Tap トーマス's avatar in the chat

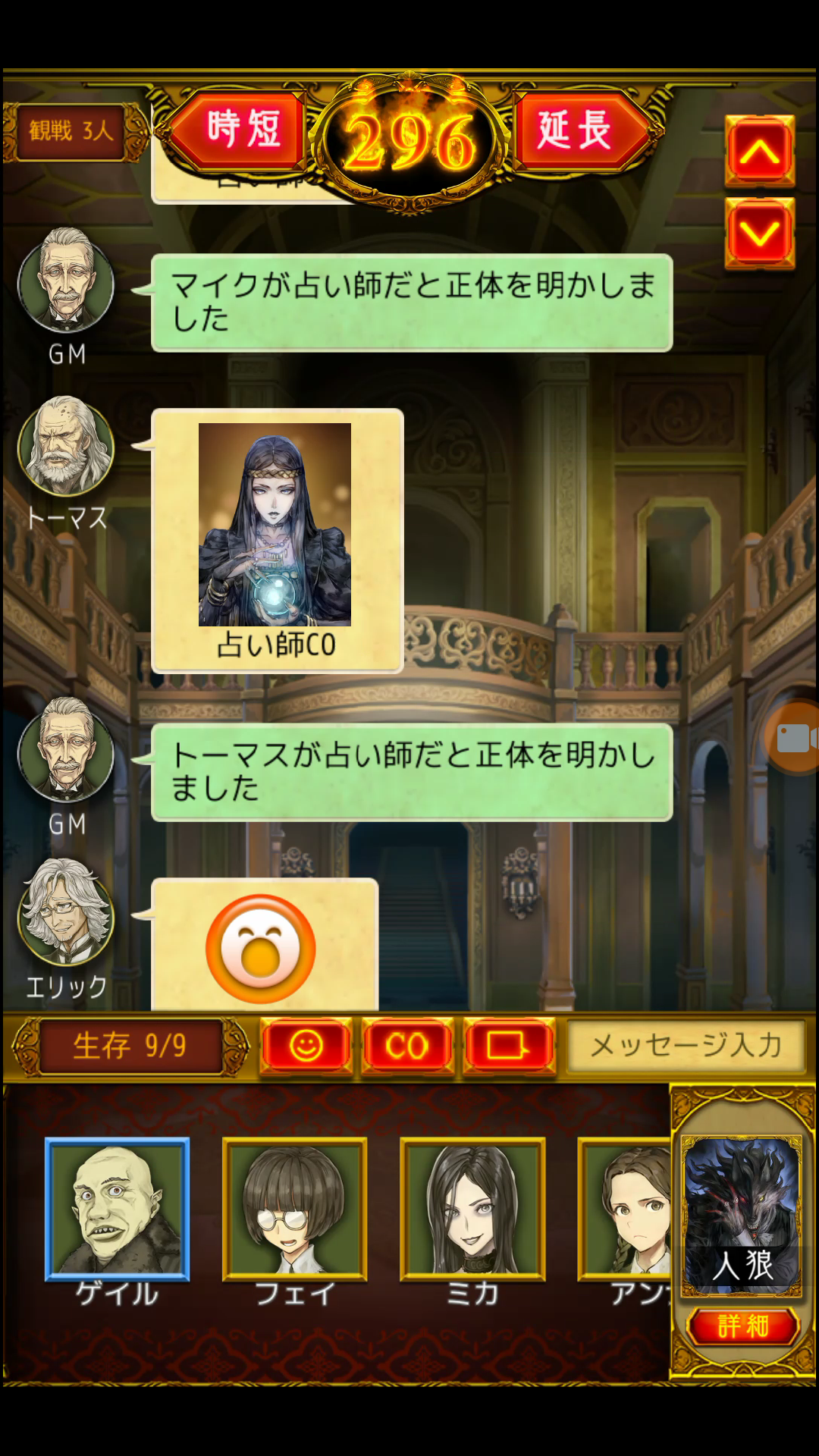pos(66,445)
